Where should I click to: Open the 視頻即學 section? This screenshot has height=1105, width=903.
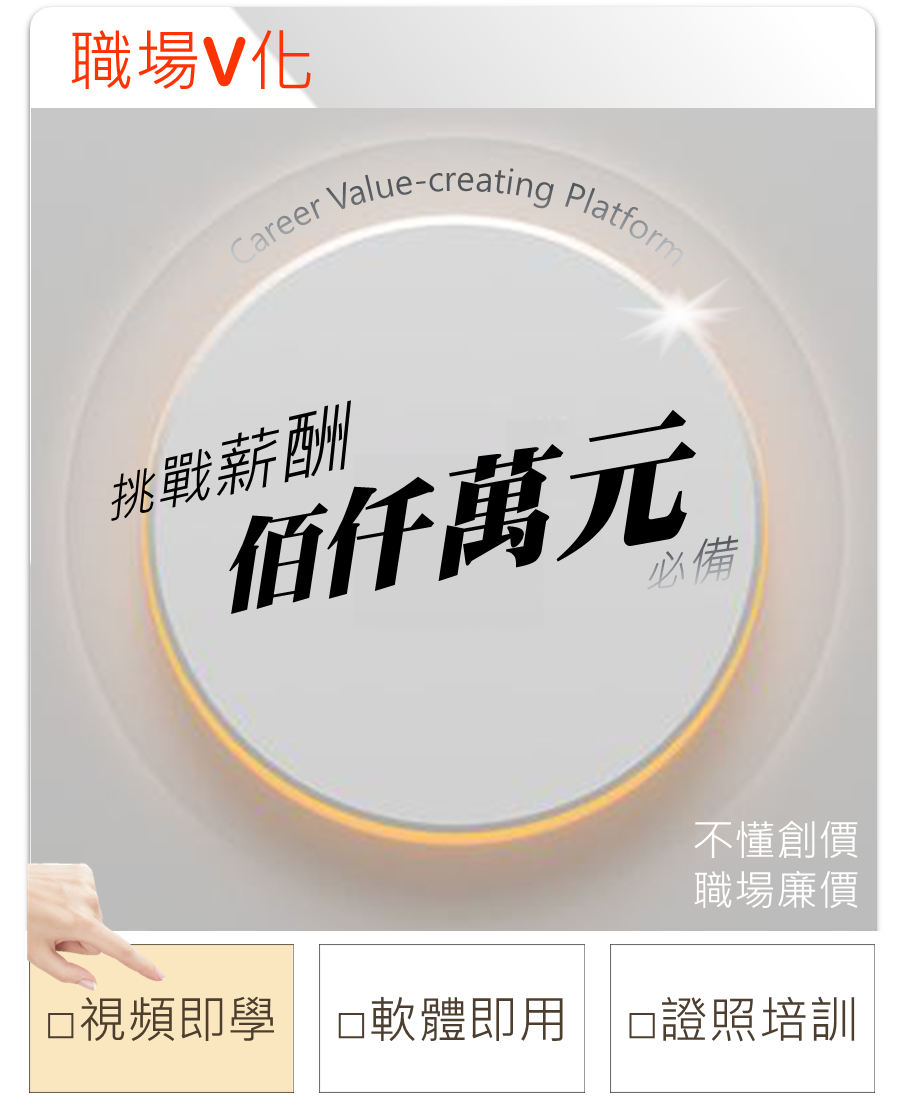(x=162, y=1020)
